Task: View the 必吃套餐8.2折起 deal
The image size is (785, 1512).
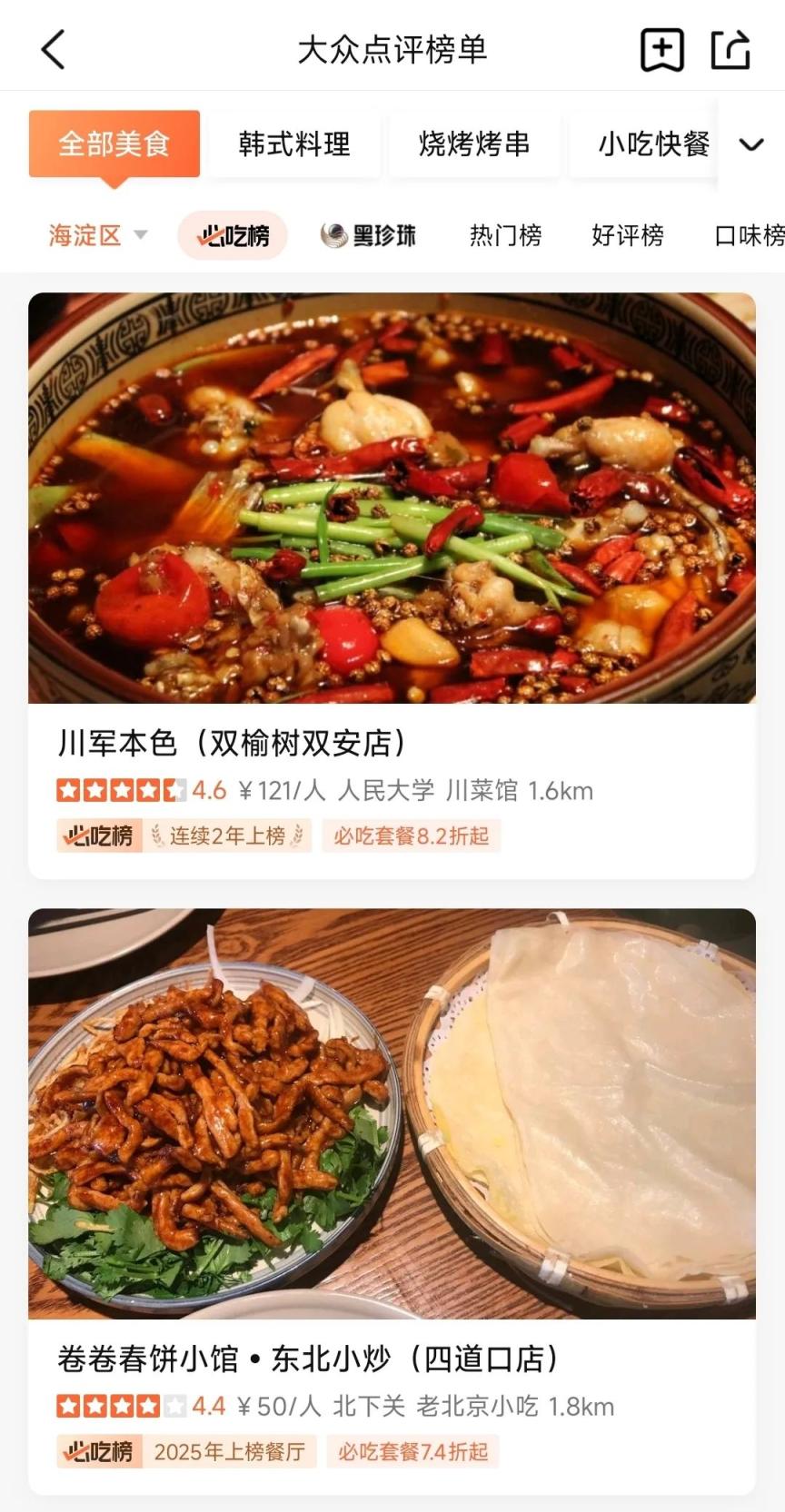Action: 411,835
